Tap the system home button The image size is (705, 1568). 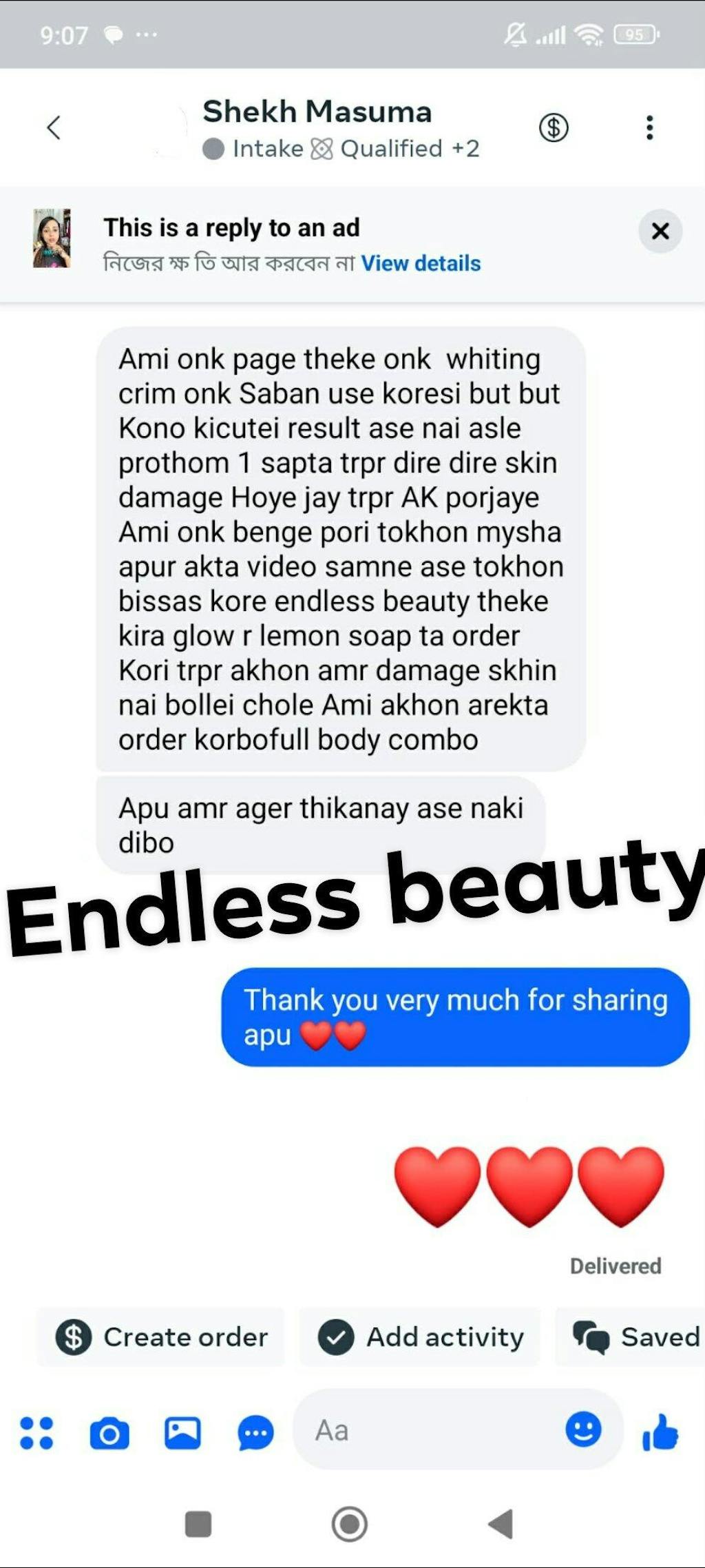350,1525
